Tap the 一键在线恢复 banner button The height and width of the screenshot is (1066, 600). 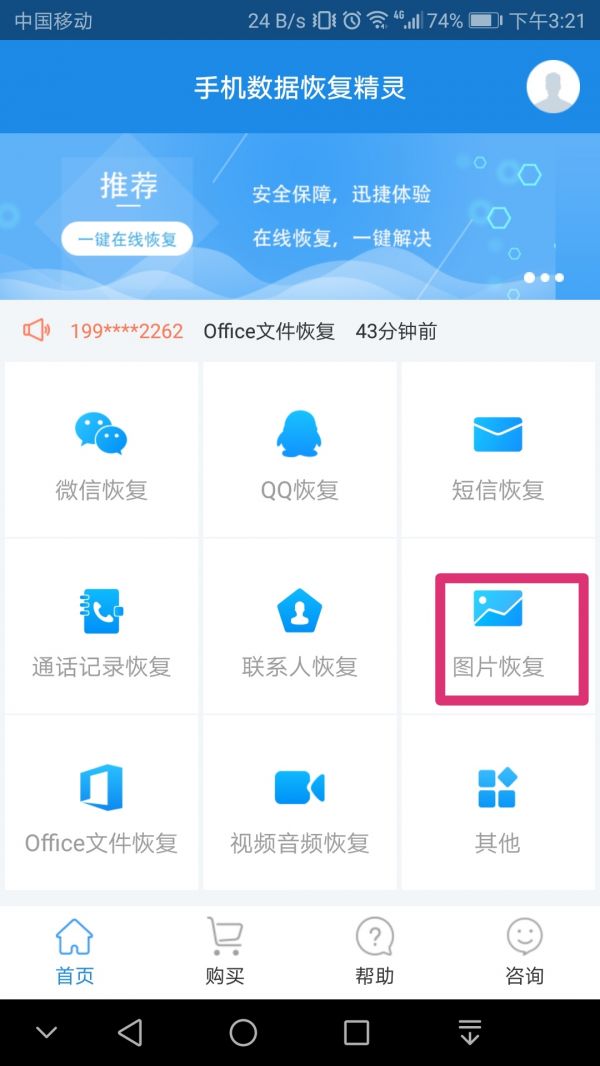click(127, 240)
